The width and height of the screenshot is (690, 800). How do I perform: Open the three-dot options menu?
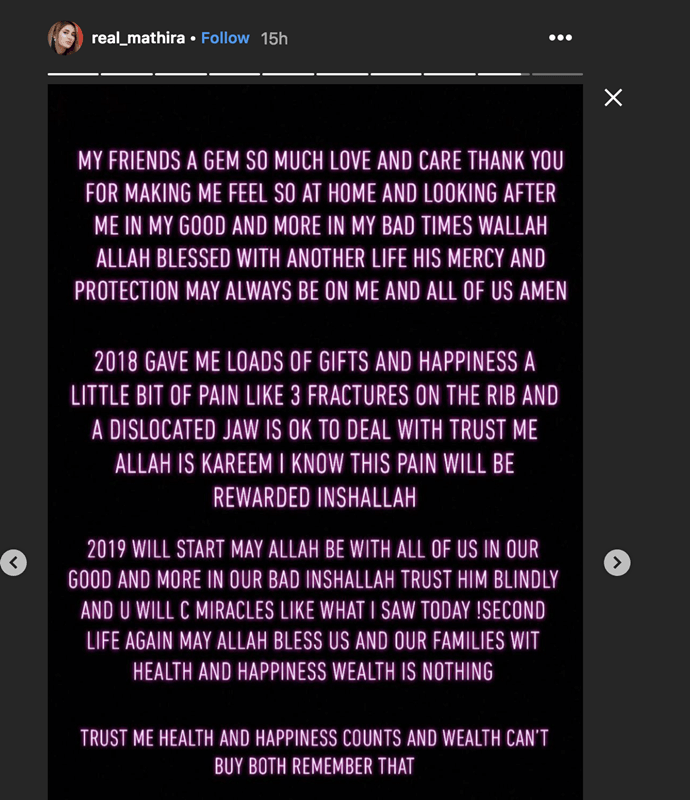click(x=561, y=38)
